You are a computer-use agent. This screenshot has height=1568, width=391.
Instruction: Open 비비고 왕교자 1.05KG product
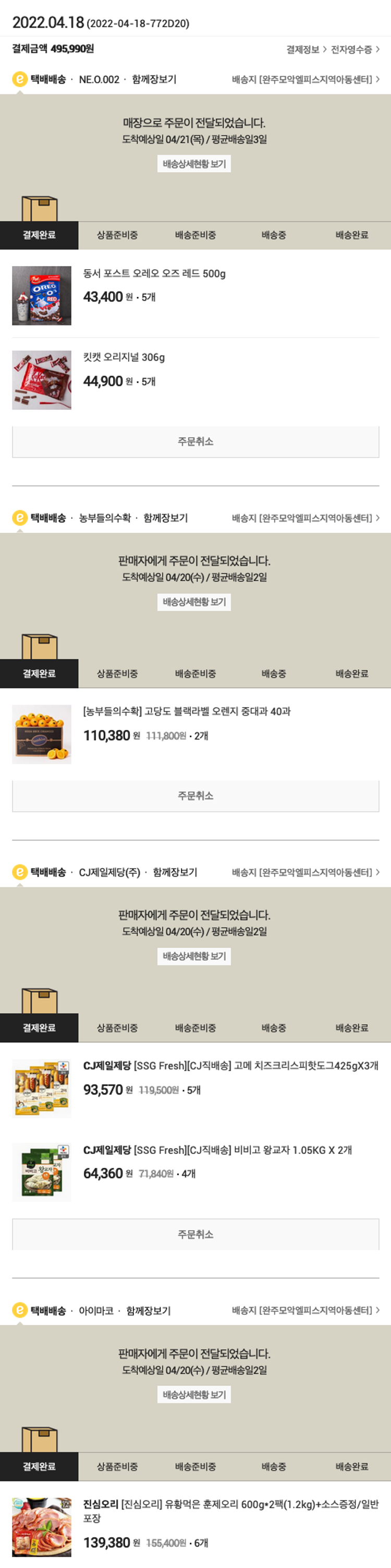[217, 1150]
